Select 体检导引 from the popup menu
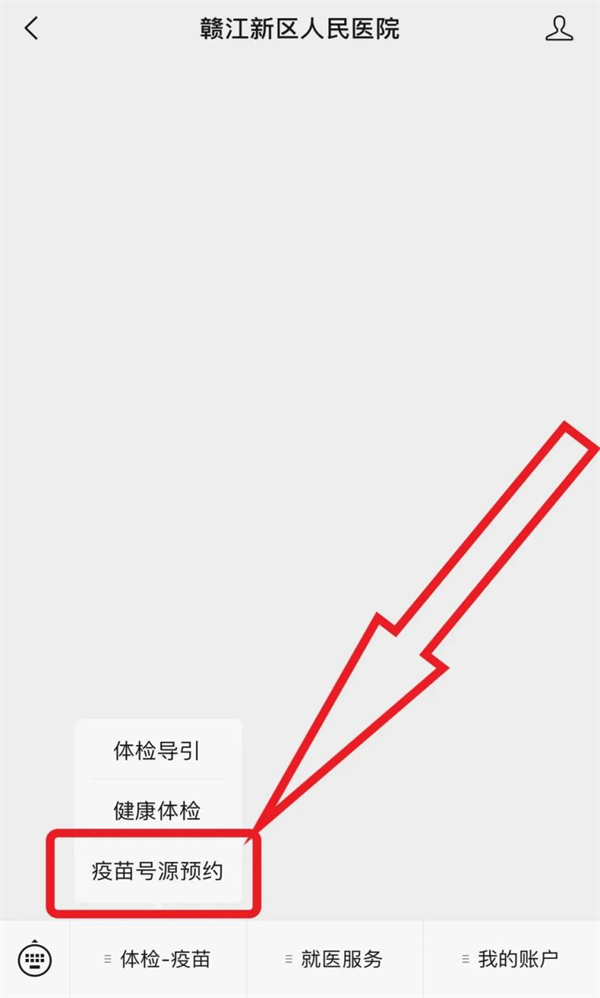Viewport: 600px width, 998px height. pyautogui.click(x=157, y=751)
